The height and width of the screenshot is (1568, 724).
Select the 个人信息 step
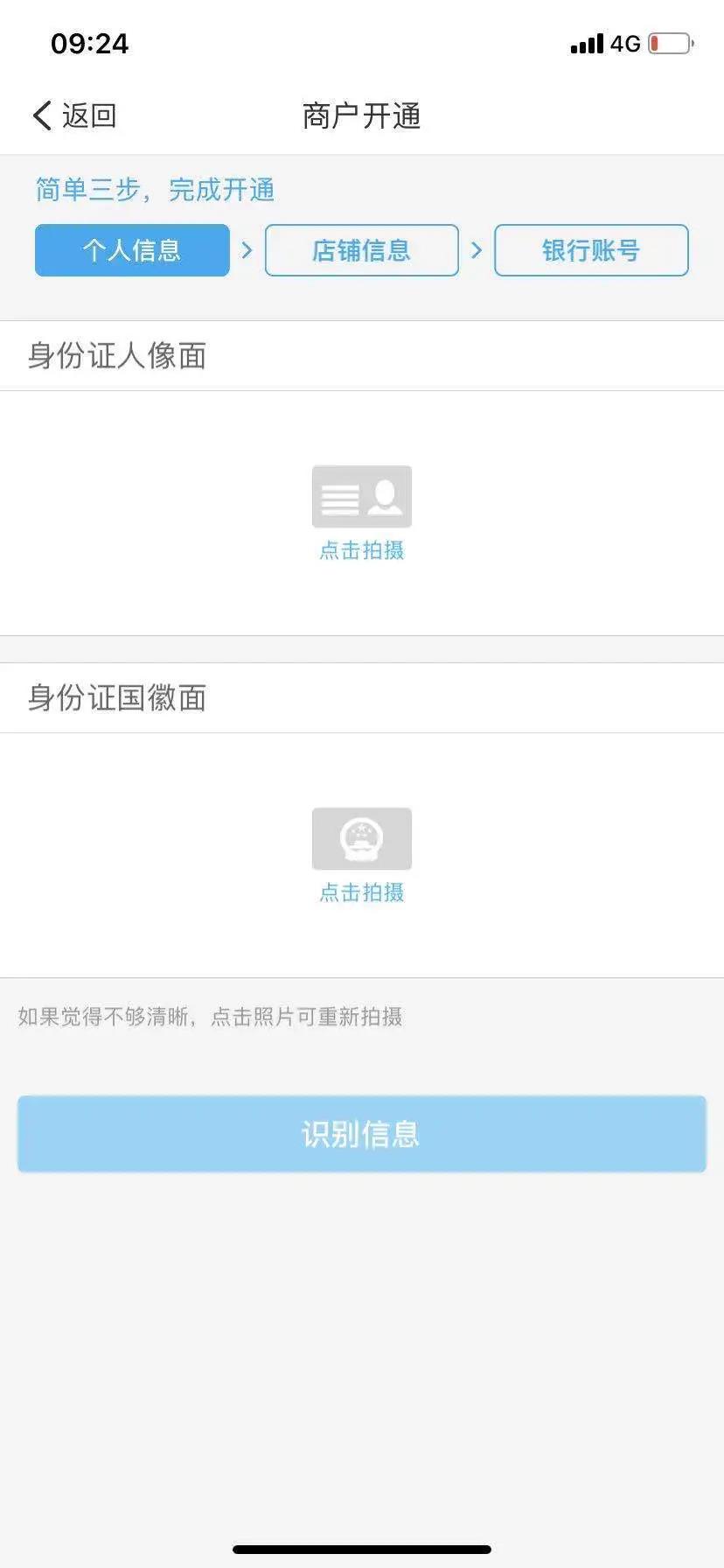(132, 250)
